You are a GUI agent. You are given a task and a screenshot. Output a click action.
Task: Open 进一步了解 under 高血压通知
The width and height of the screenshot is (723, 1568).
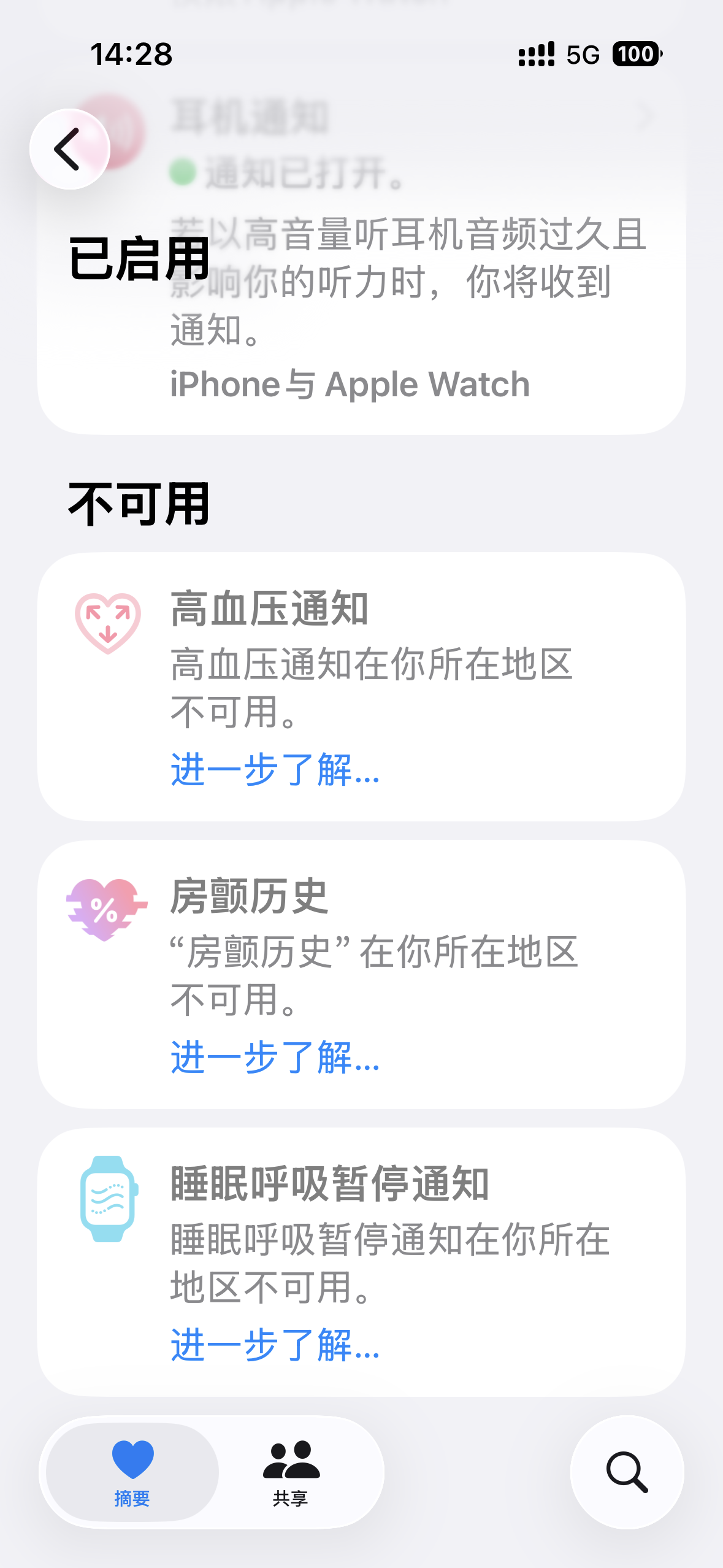pyautogui.click(x=275, y=769)
